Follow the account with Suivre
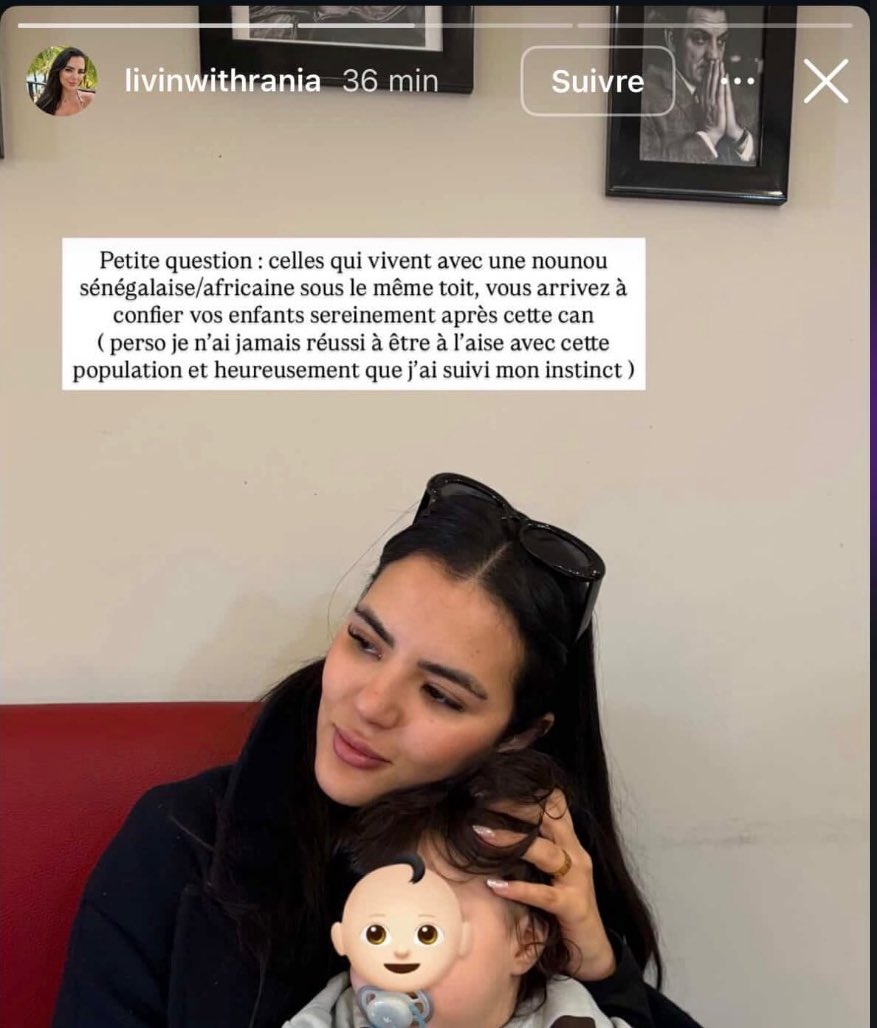 pos(597,81)
